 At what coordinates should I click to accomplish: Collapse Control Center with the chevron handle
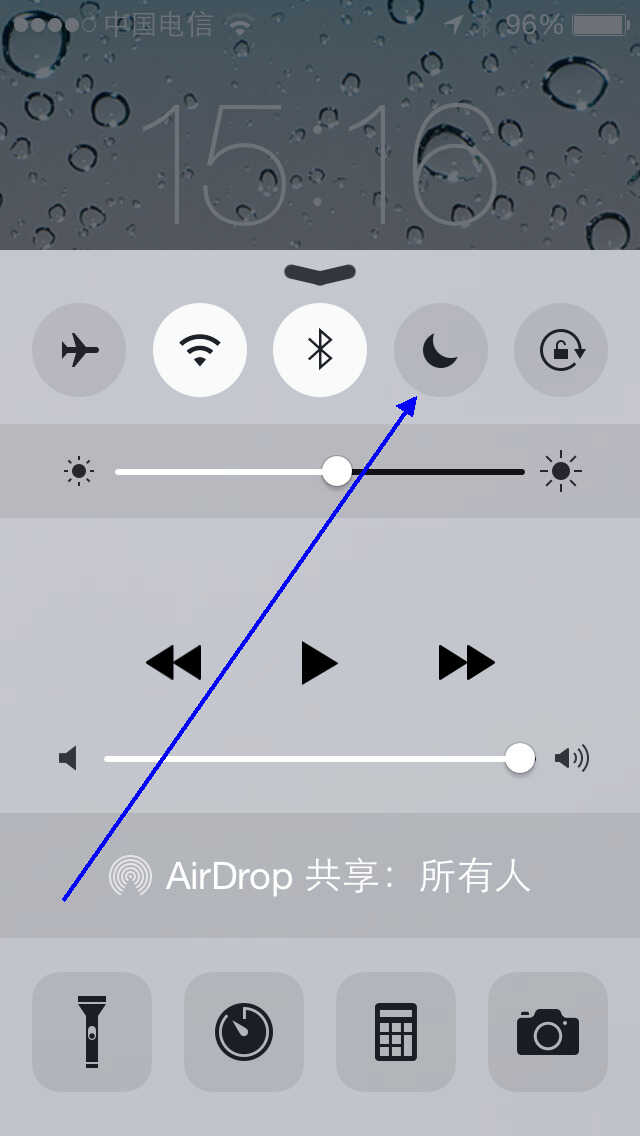320,274
